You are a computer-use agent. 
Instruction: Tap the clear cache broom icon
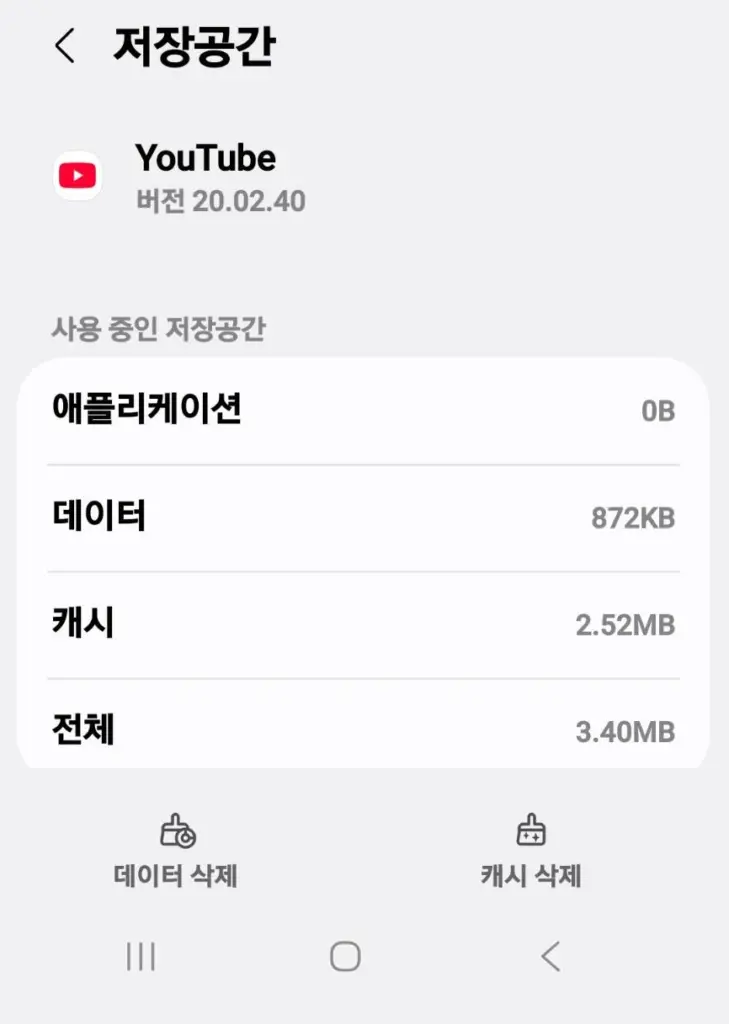[530, 831]
